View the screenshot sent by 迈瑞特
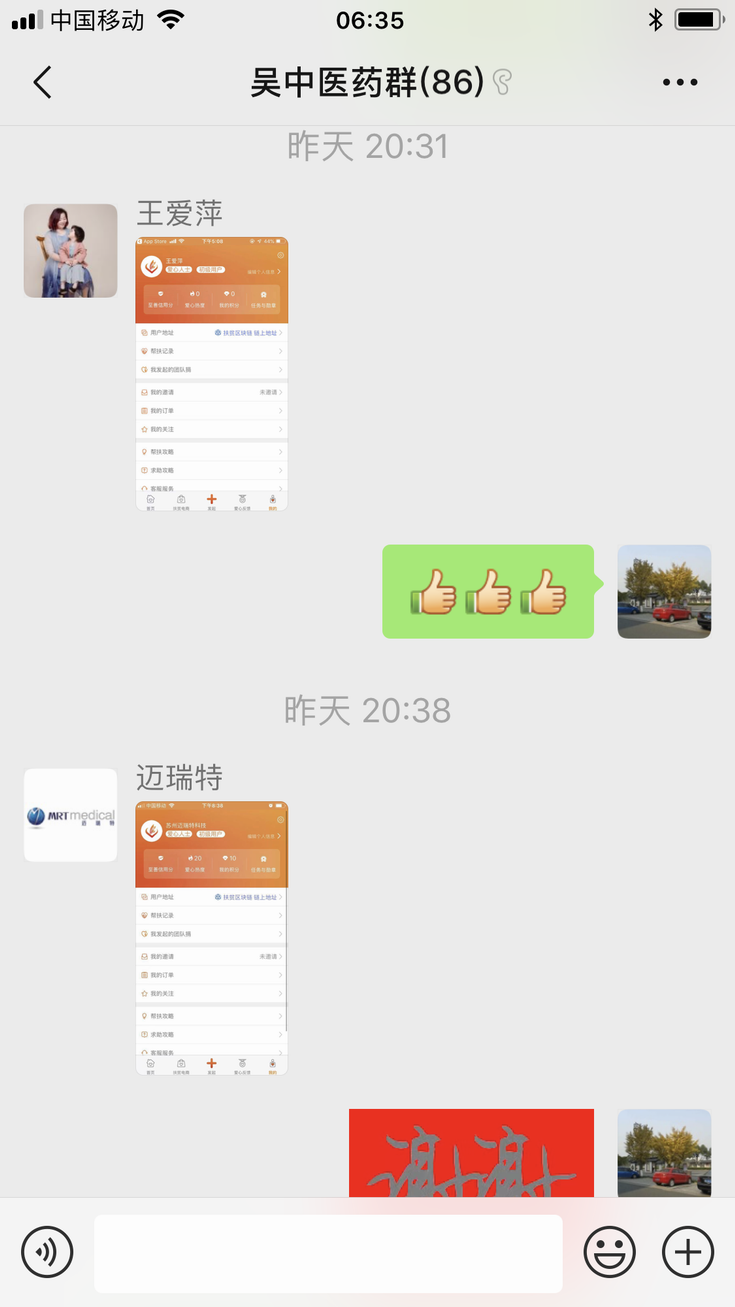735x1307 pixels. pos(212,938)
